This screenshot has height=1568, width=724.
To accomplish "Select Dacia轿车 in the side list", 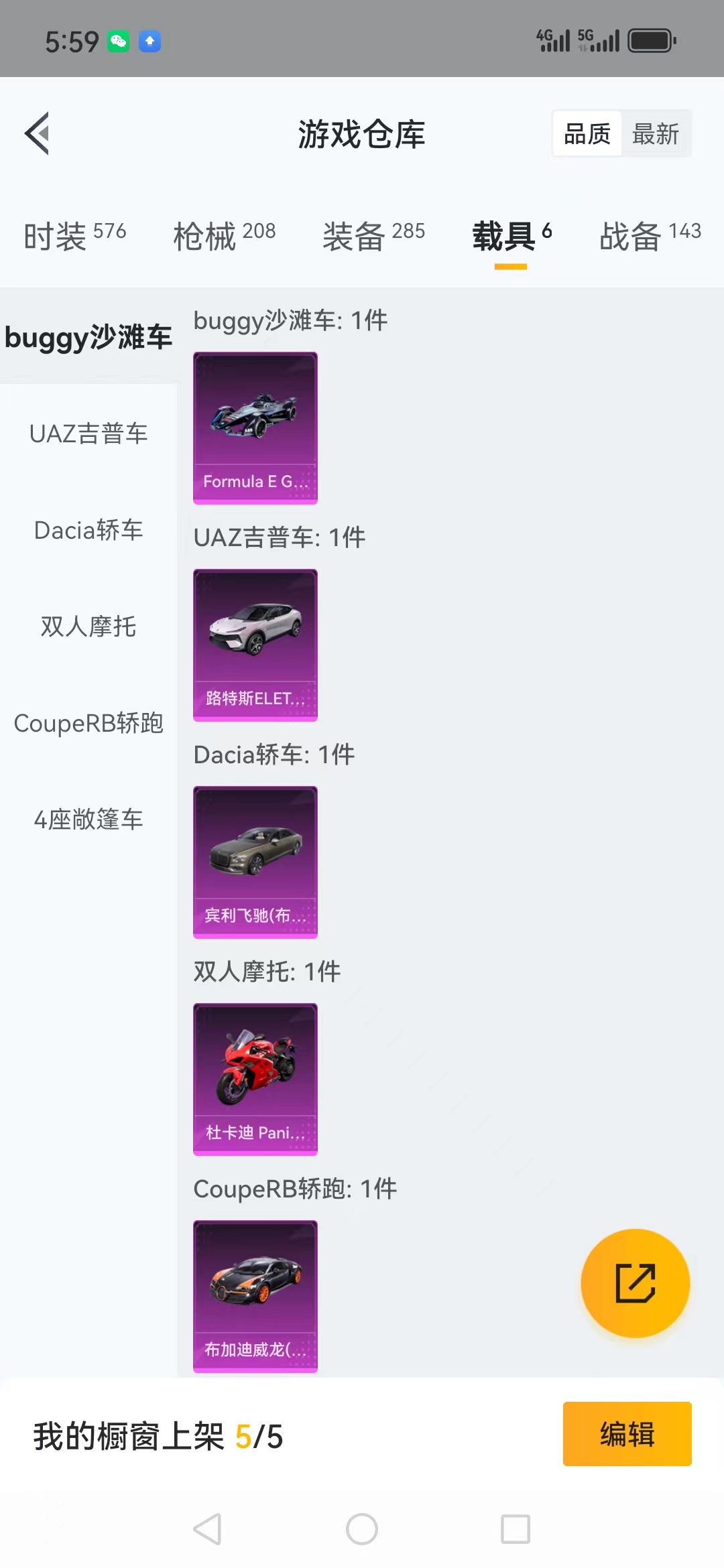I will (x=88, y=530).
